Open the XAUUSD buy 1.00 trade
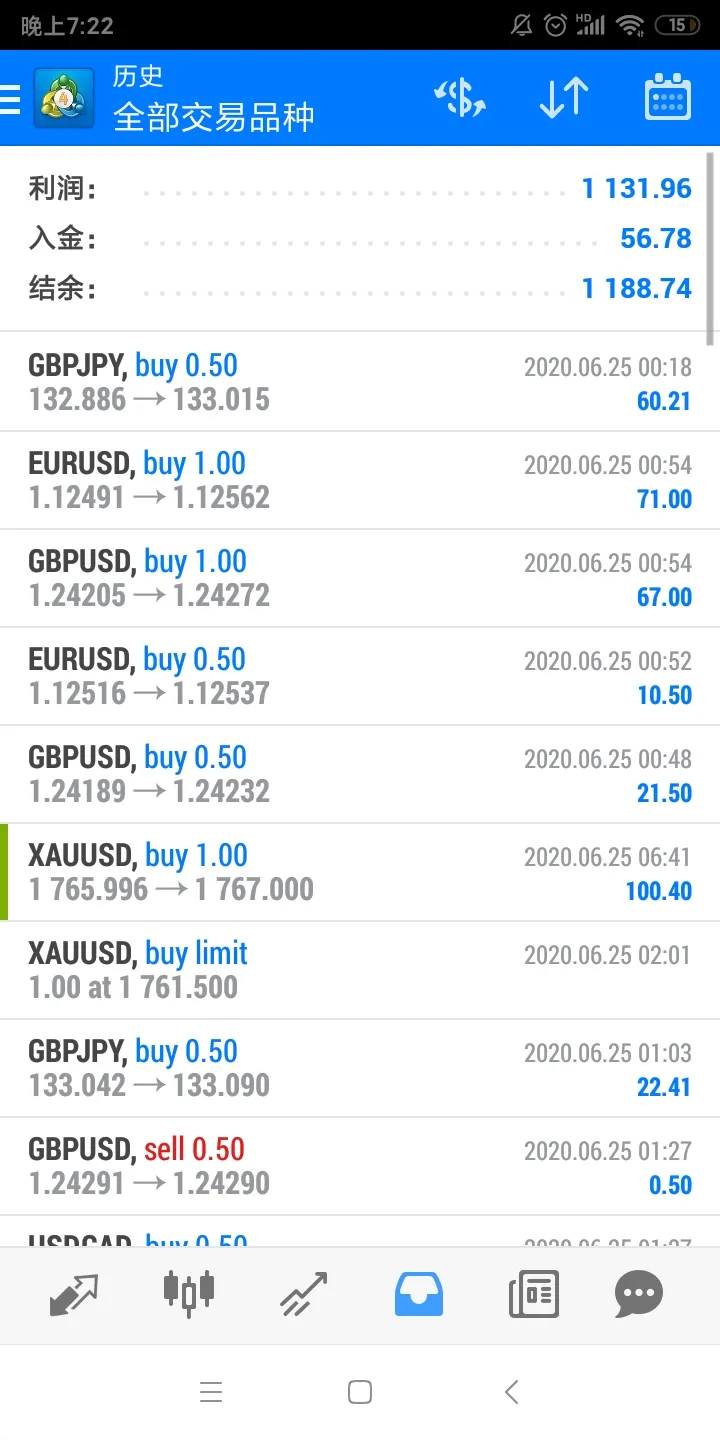 [360, 873]
